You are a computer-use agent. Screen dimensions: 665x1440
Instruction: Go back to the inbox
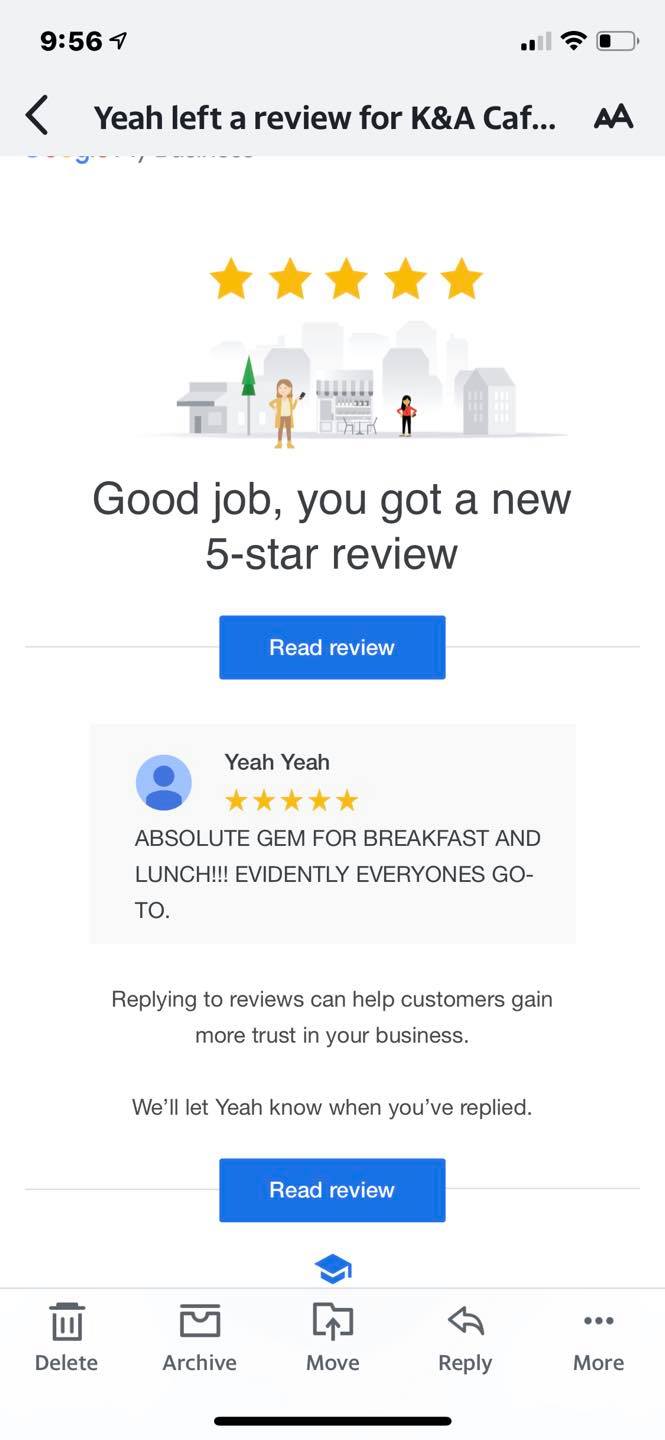coord(37,116)
